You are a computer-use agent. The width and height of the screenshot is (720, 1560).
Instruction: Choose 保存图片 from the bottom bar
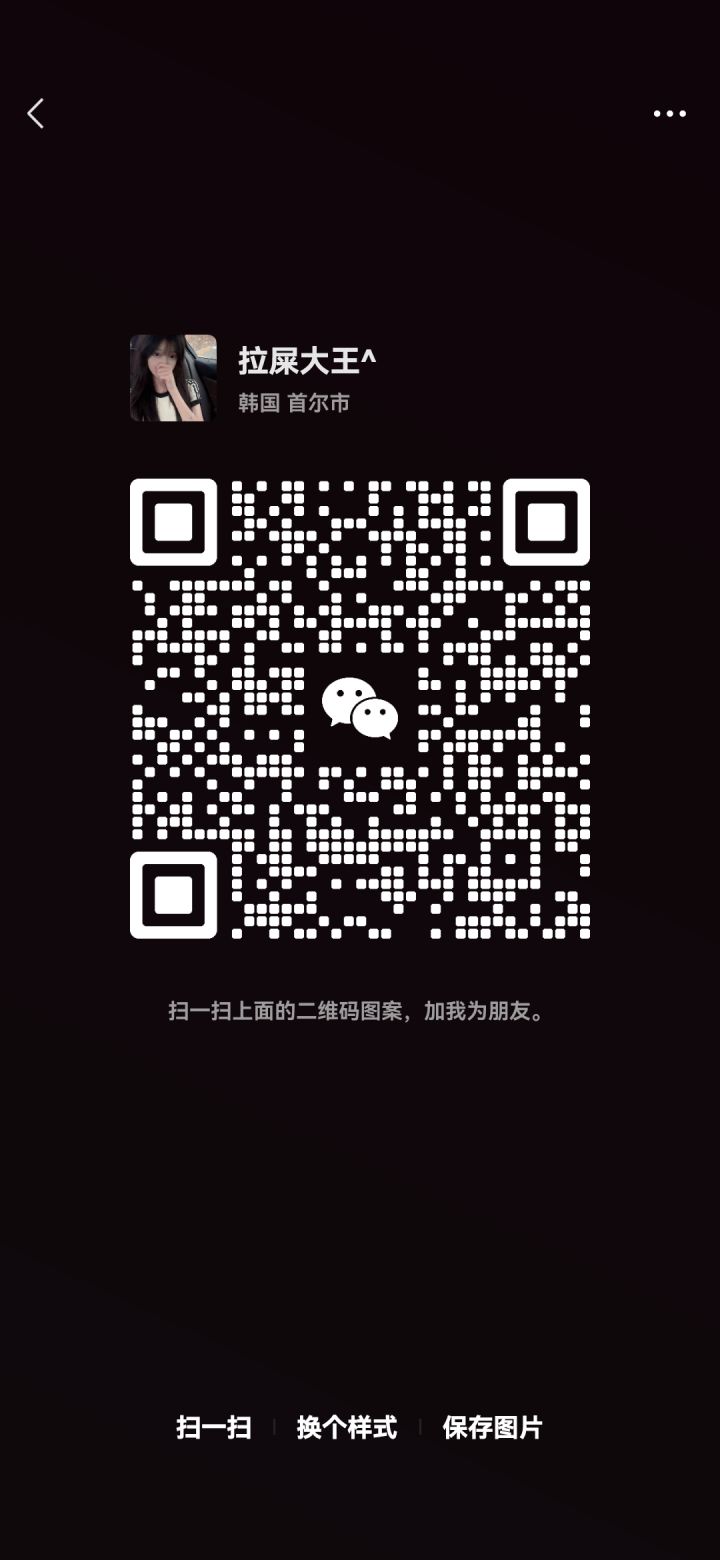pyautogui.click(x=491, y=1430)
